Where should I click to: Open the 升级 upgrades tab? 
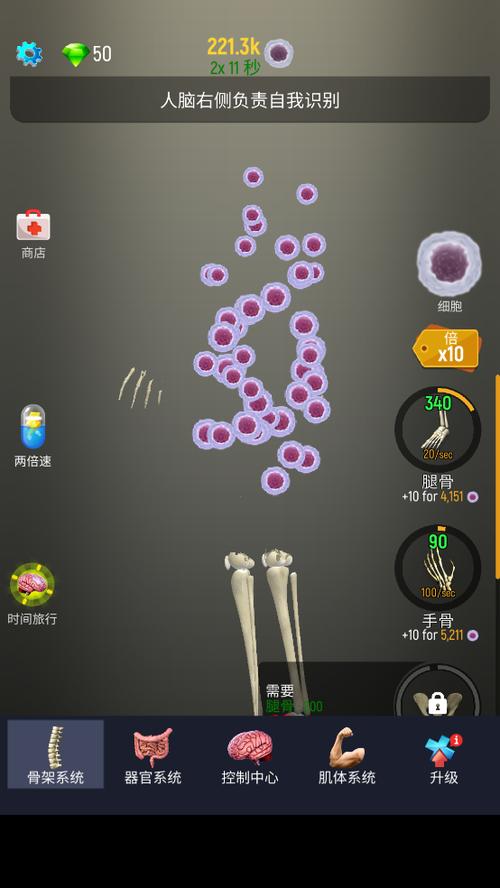[x=443, y=754]
